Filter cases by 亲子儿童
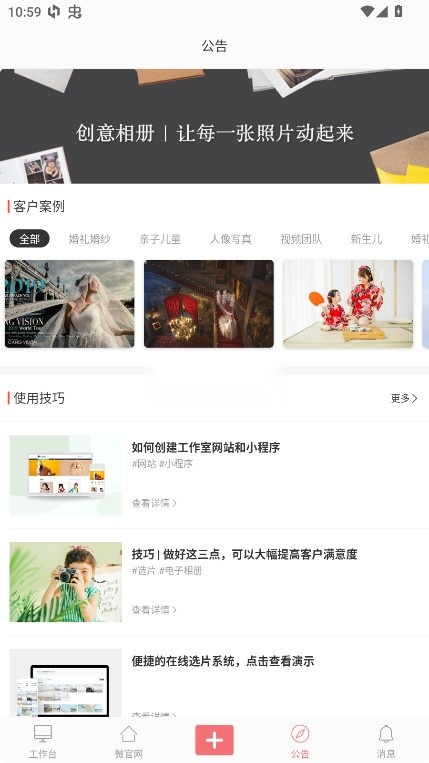Image resolution: width=429 pixels, height=763 pixels. point(160,239)
